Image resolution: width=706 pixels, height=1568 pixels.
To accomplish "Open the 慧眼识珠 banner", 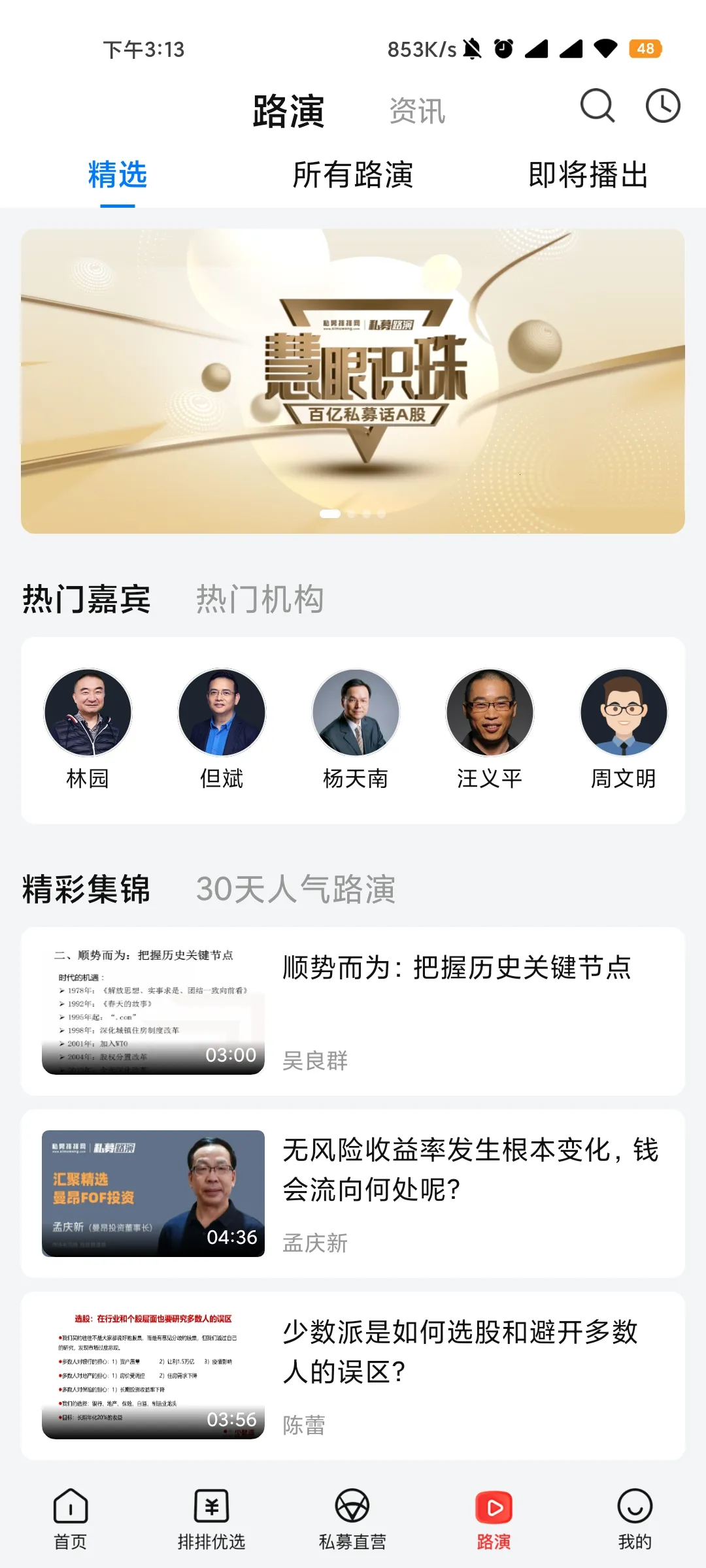I will coord(353,381).
